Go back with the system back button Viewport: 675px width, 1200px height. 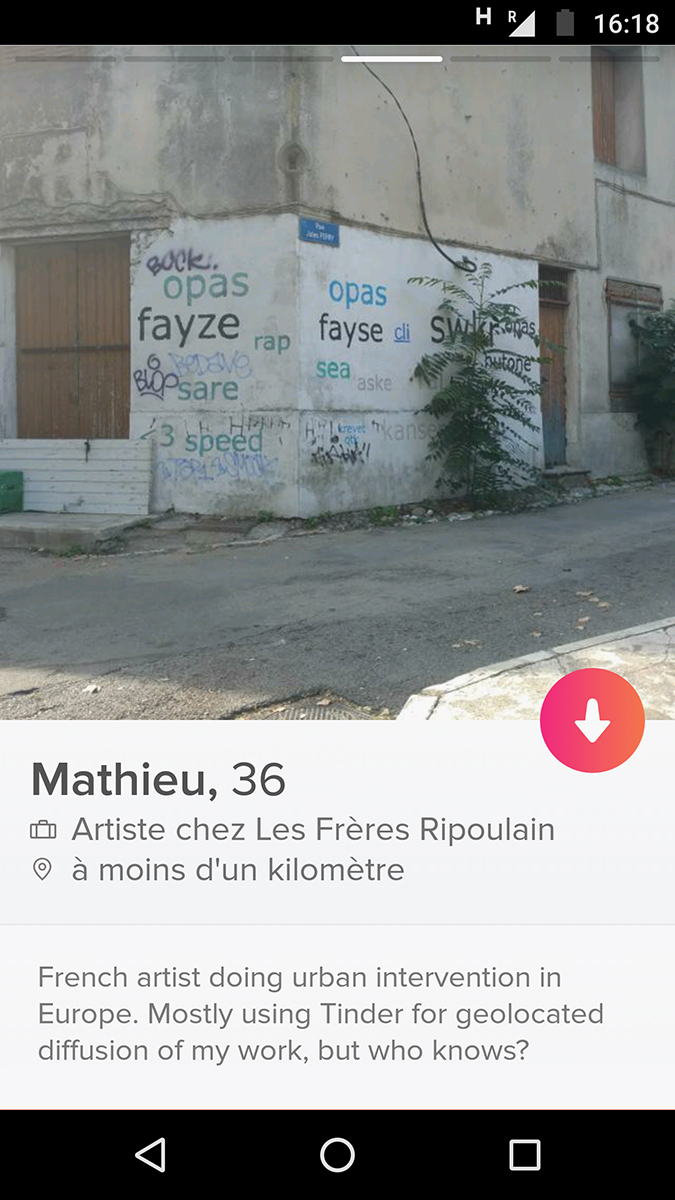tap(150, 1155)
